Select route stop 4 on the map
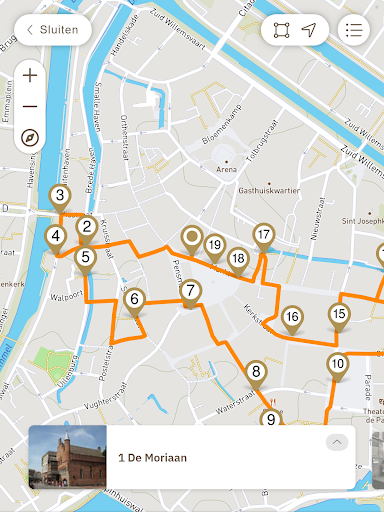The height and width of the screenshot is (512, 384). [56, 239]
